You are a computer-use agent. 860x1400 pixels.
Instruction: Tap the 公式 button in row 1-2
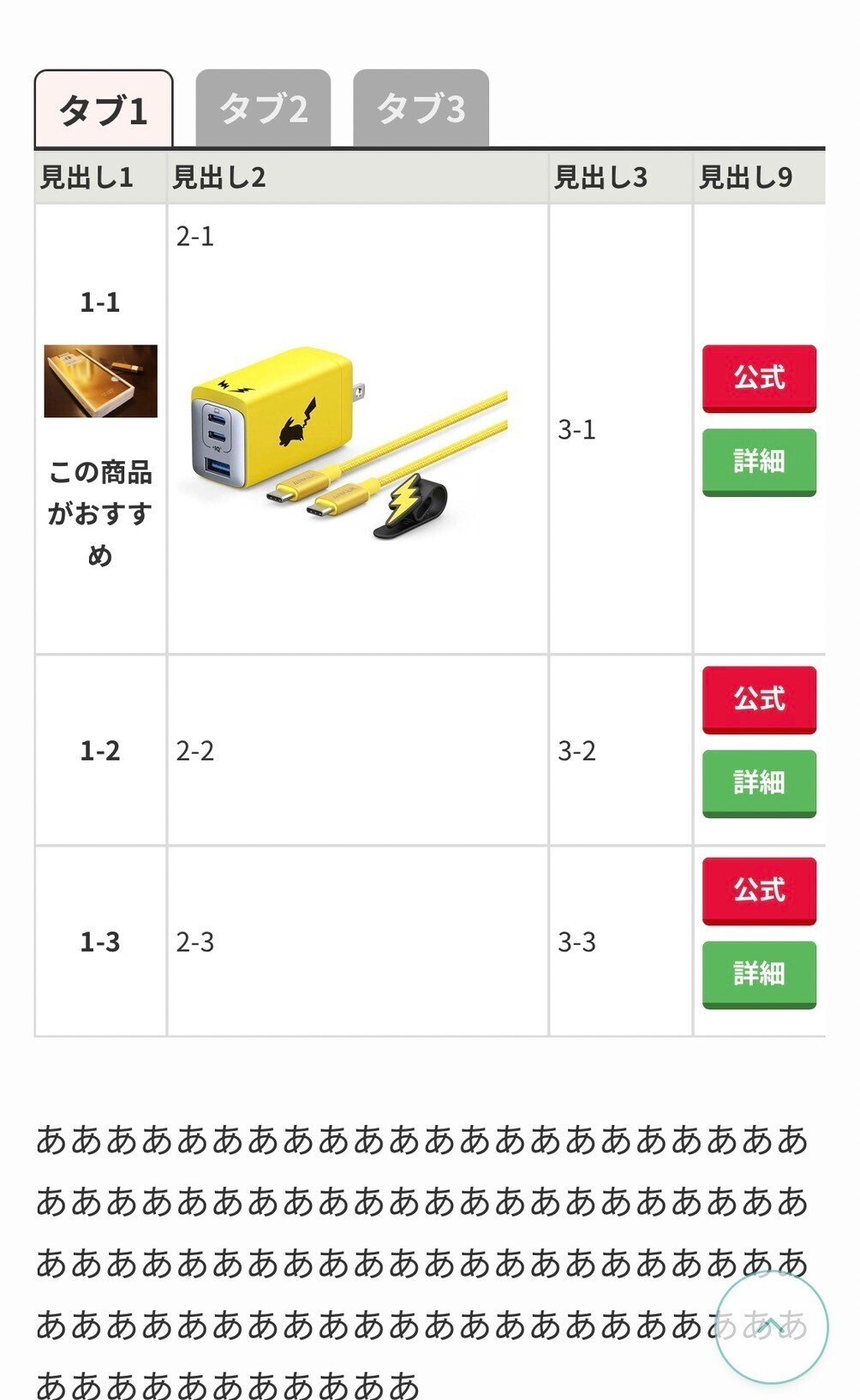coord(759,700)
